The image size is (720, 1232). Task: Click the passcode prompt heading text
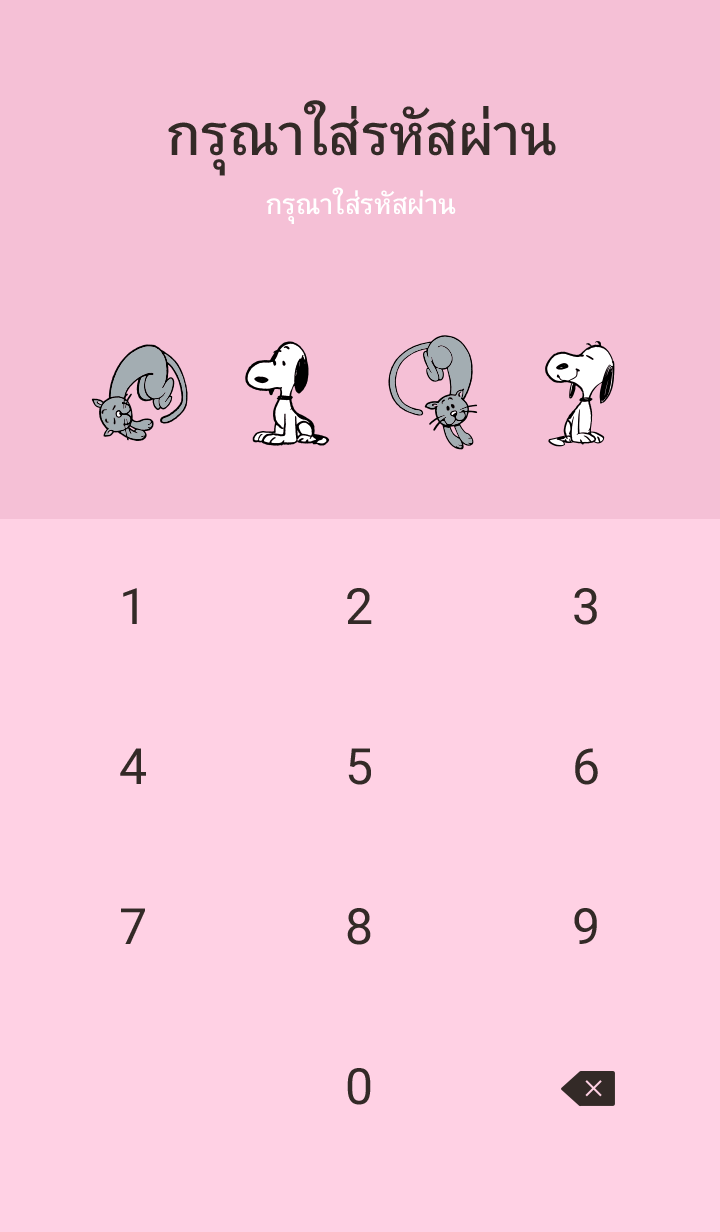362,138
